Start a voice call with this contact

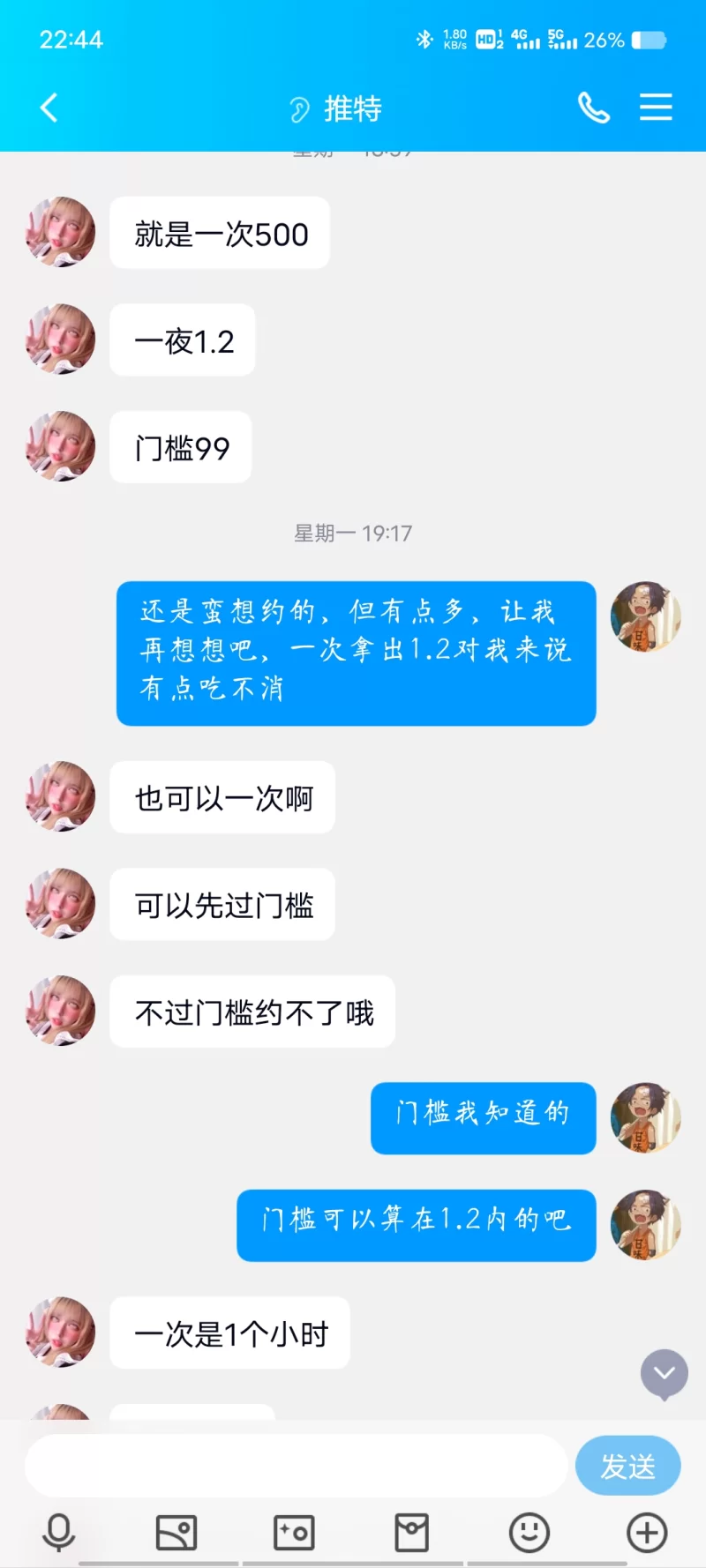click(x=593, y=108)
